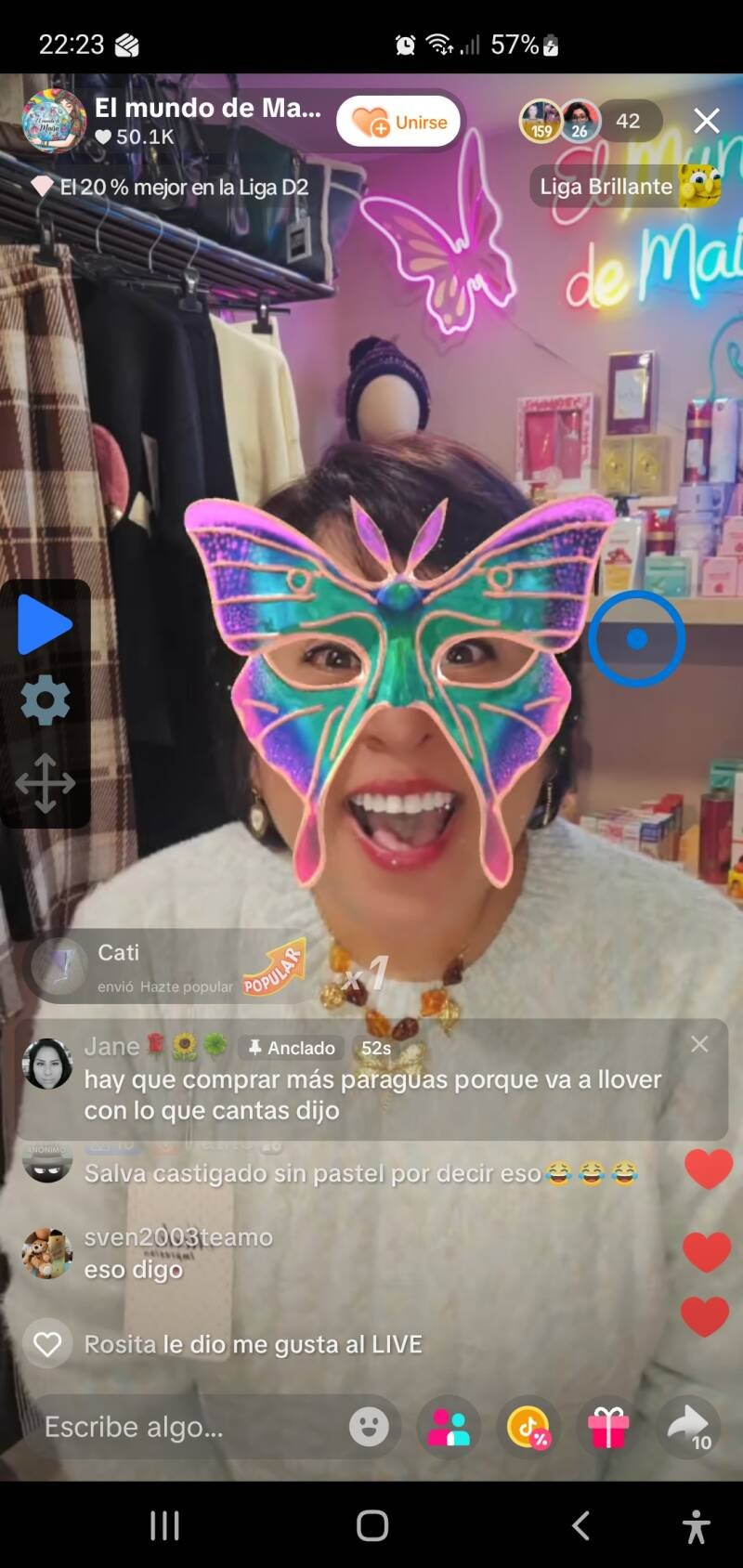Select the move arrows icon on left panel
This screenshot has height=1568, width=743.
(x=46, y=783)
